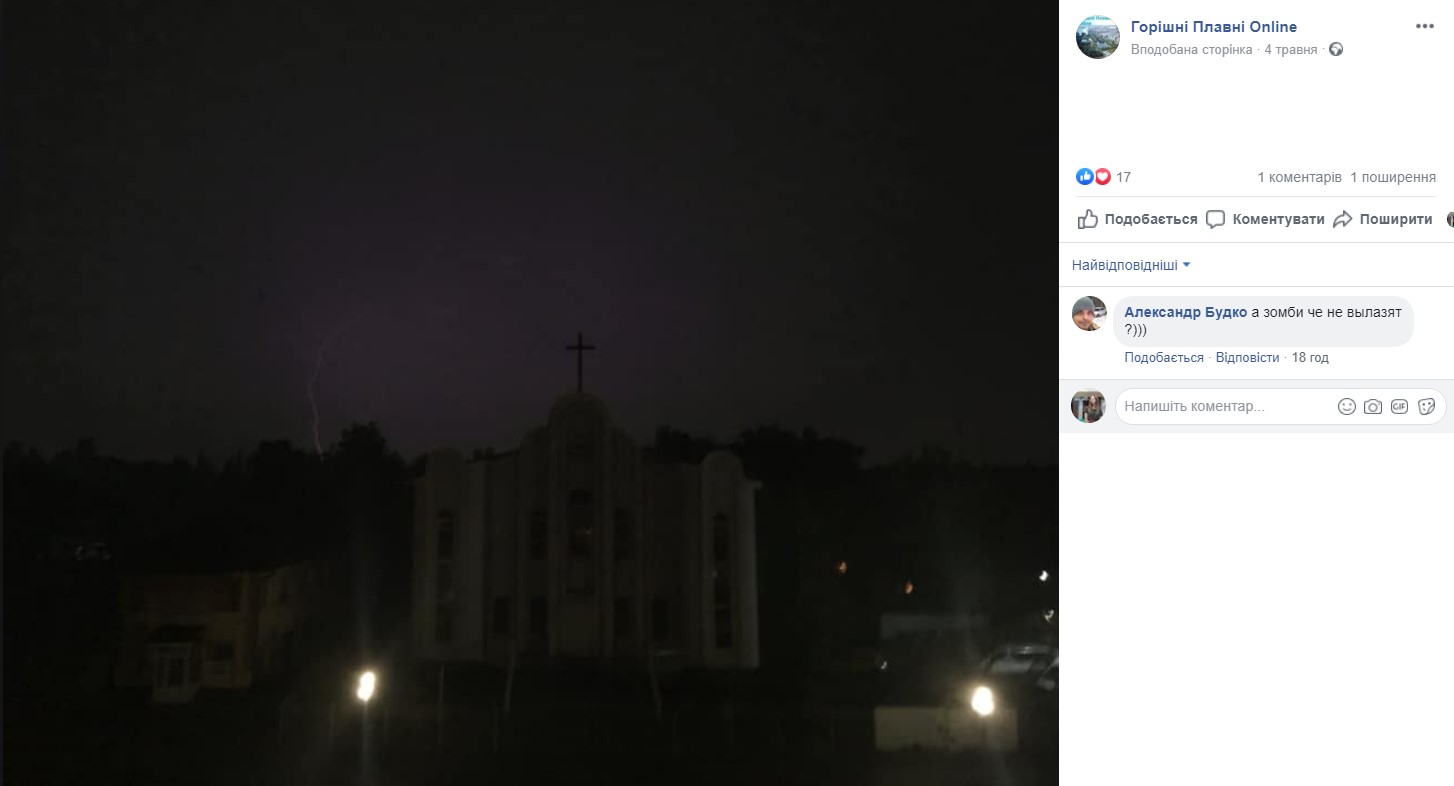Open the emoji picker in the comment box

pos(1347,406)
